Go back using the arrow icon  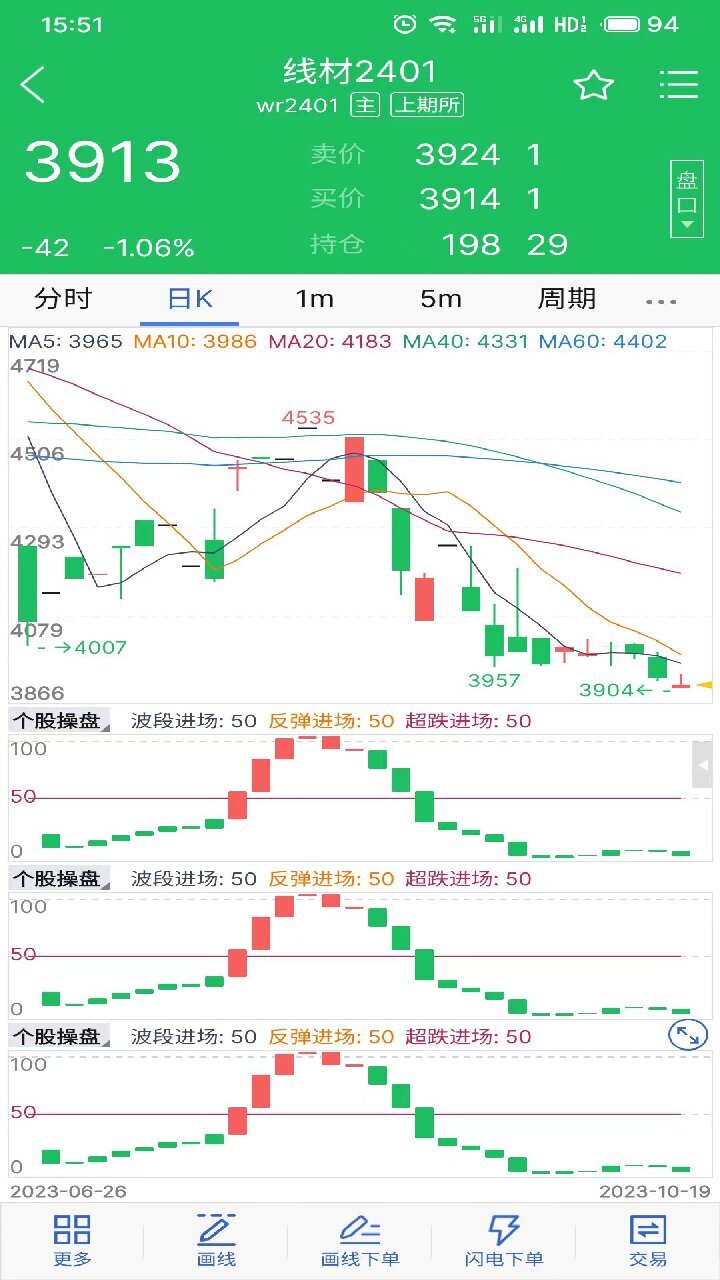pyautogui.click(x=33, y=85)
